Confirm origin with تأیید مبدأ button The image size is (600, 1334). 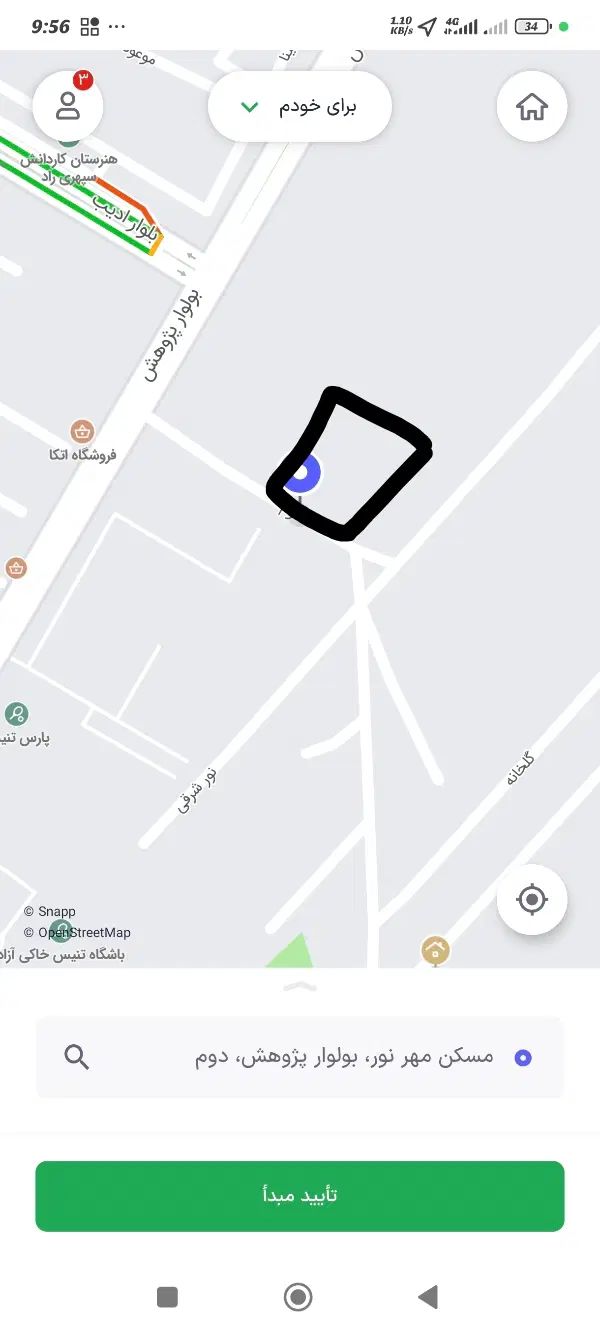(300, 1195)
